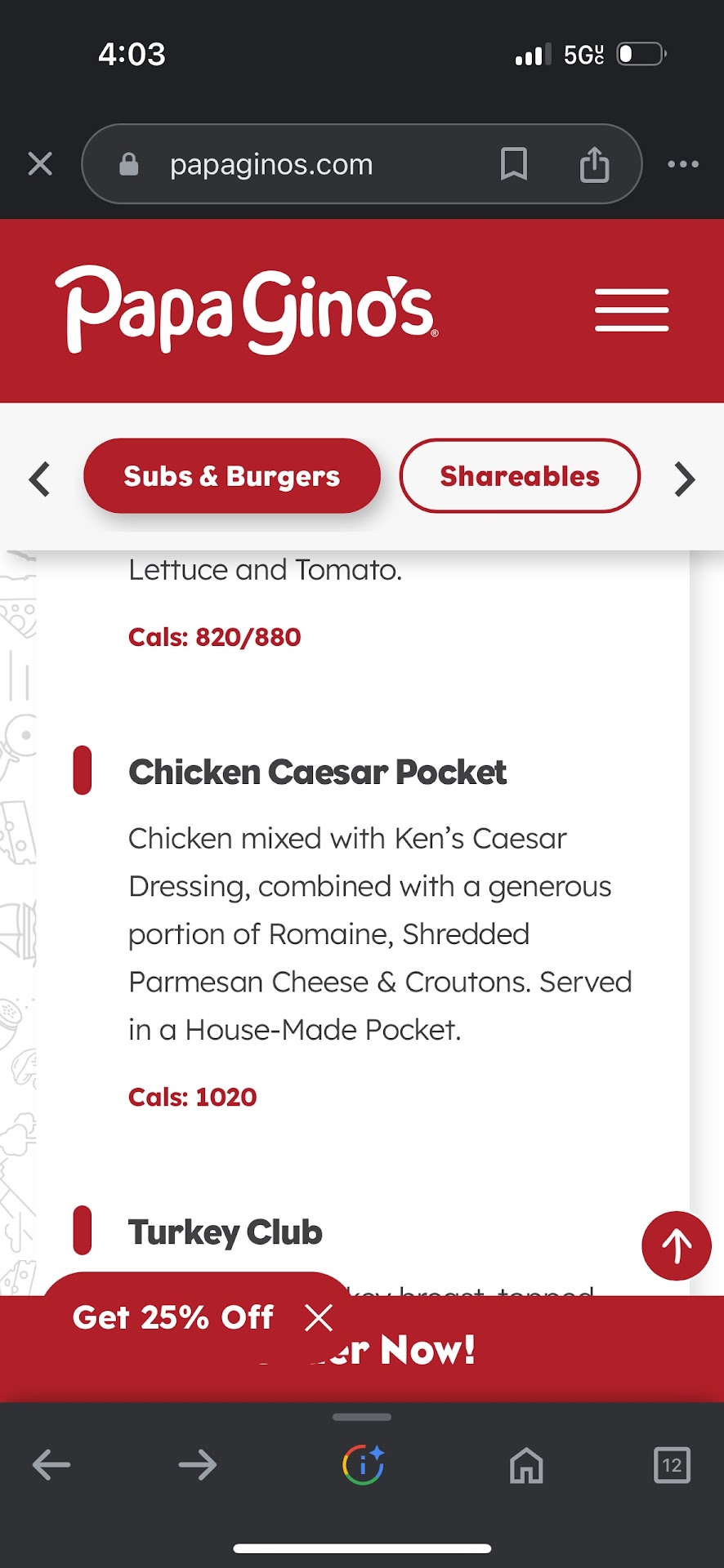The width and height of the screenshot is (724, 1568).
Task: Open the browser overflow menu
Action: [x=682, y=164]
